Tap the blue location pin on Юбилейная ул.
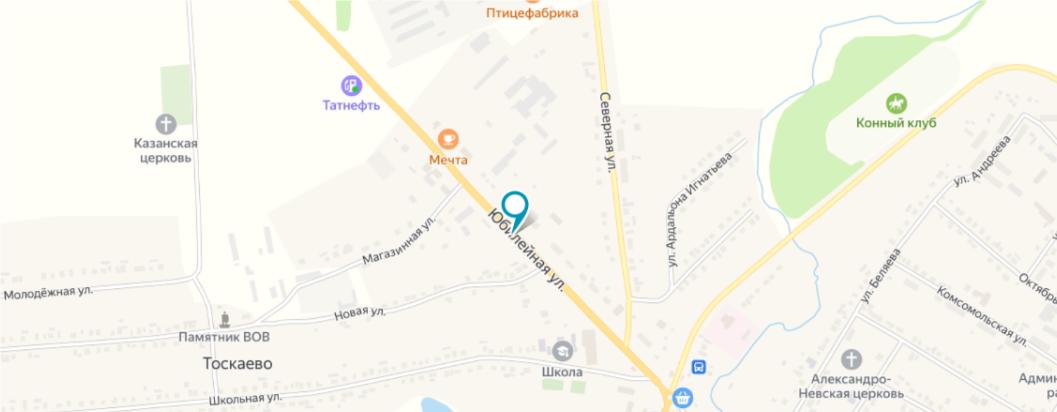Screen dimensions: 1057x412 pos(514,206)
